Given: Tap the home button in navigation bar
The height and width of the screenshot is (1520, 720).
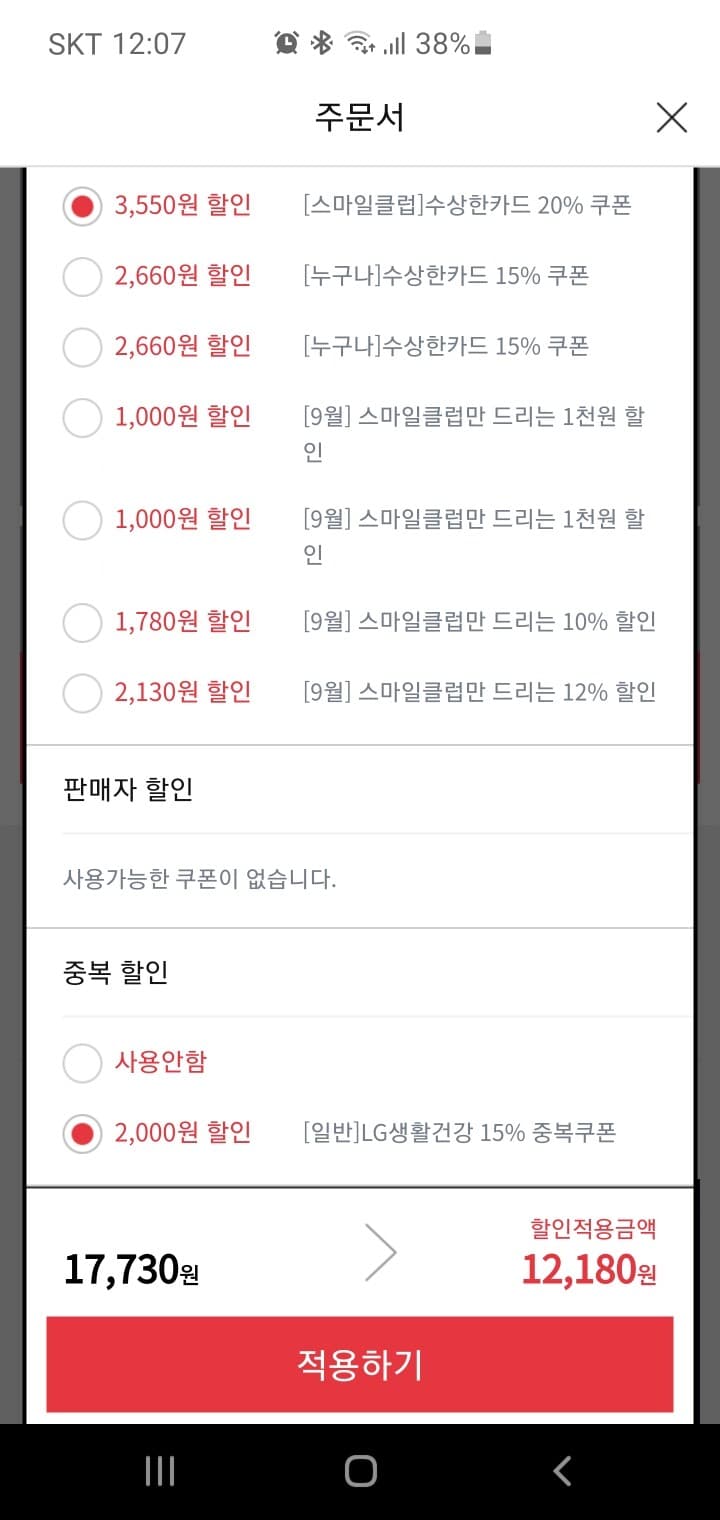Looking at the screenshot, I should (x=360, y=1471).
